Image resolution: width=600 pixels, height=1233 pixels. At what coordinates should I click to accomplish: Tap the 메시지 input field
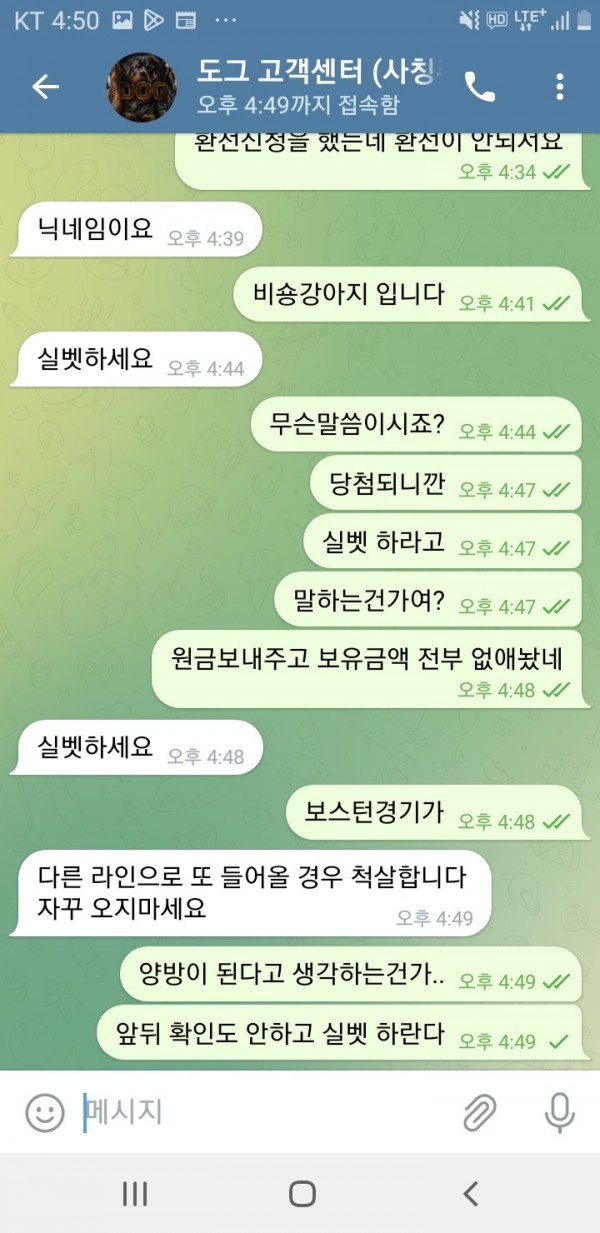click(260, 1112)
